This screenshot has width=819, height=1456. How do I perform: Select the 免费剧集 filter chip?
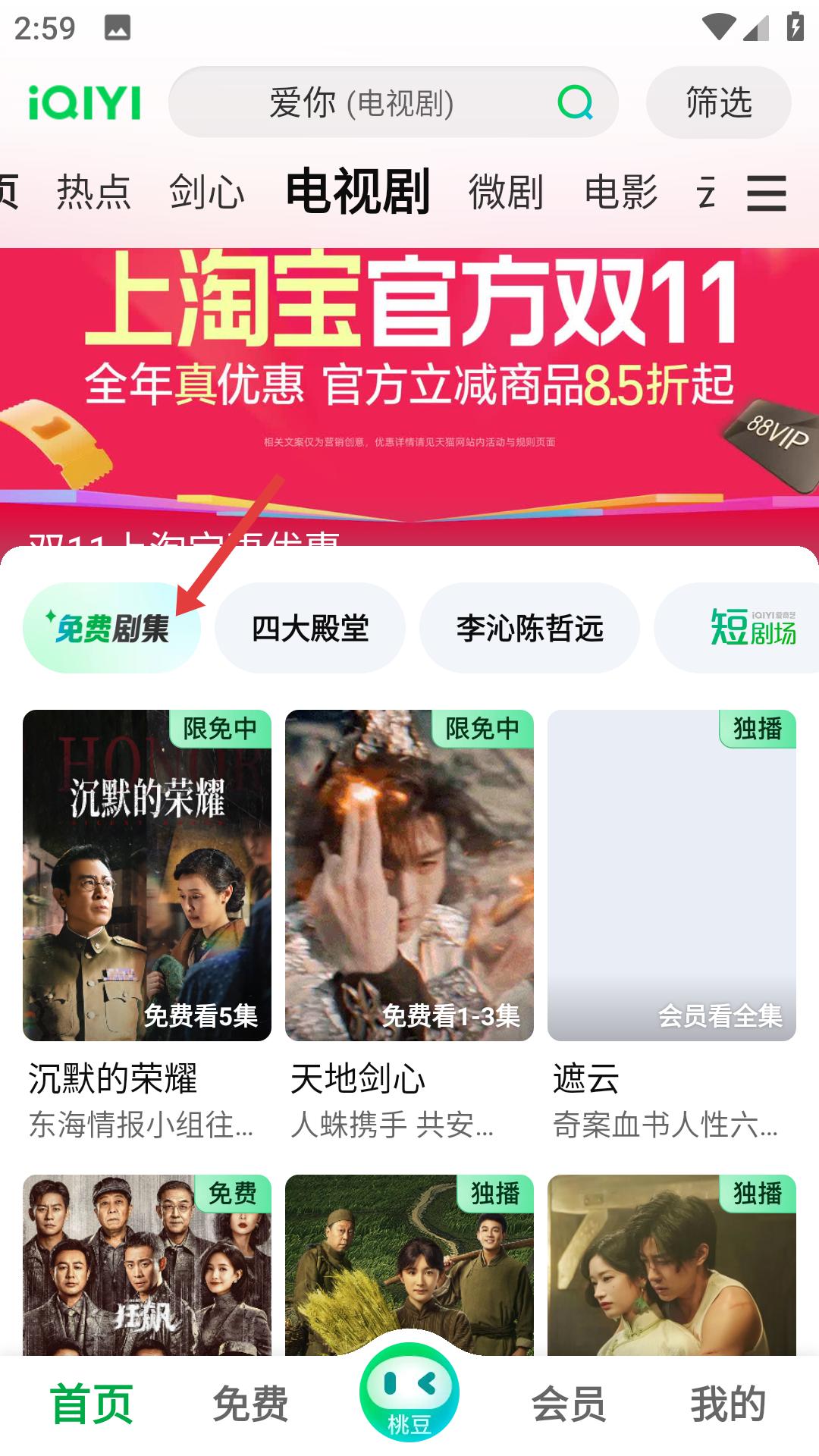tap(115, 627)
